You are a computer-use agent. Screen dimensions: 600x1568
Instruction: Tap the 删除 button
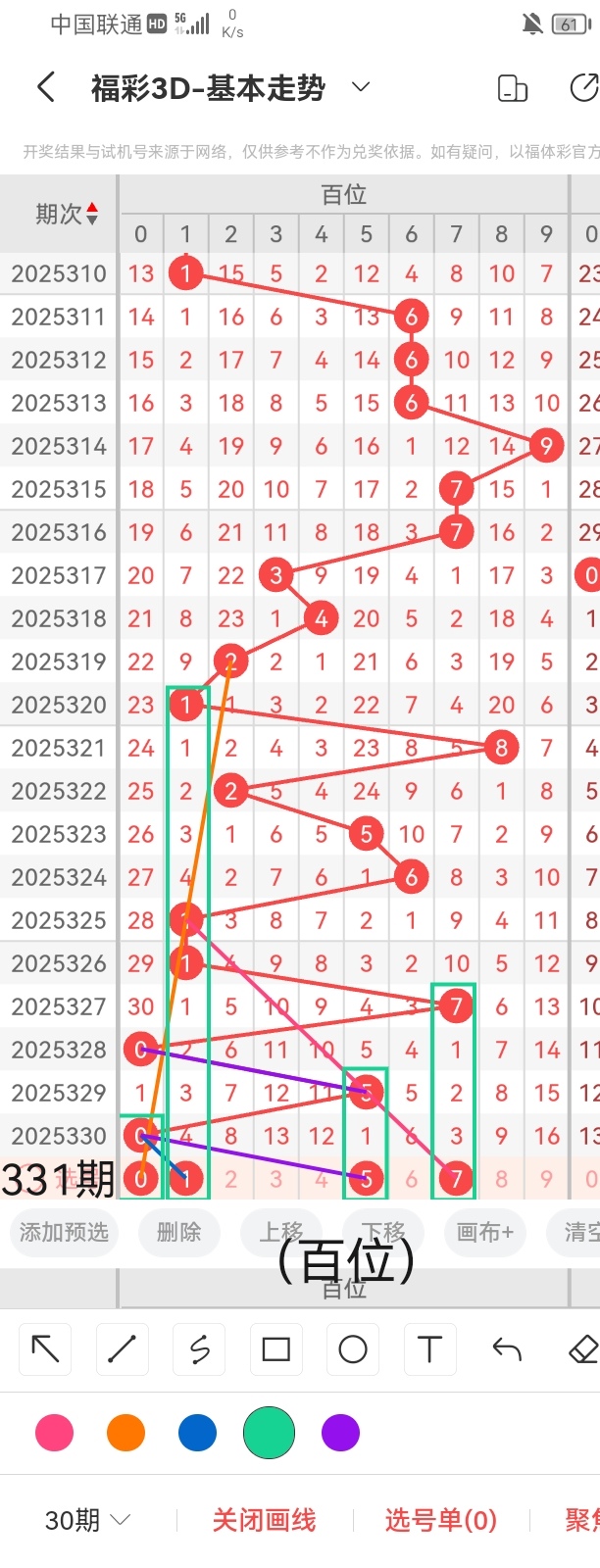point(178,1232)
